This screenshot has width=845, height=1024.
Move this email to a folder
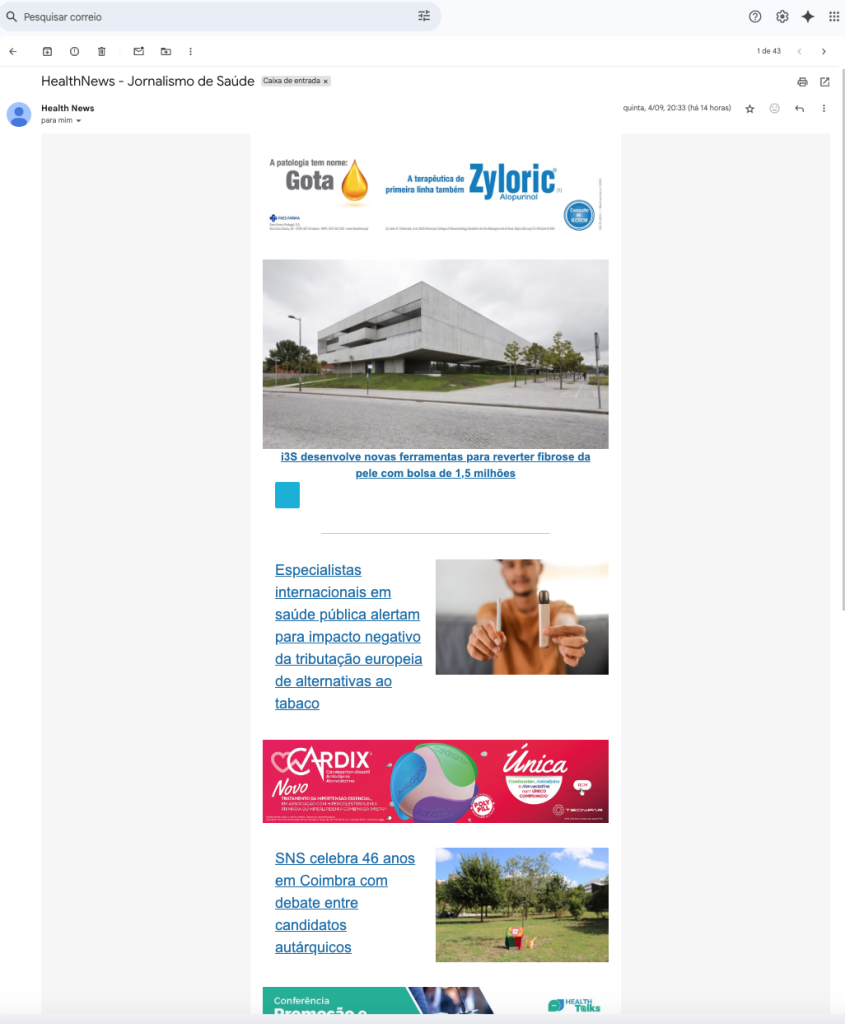[x=165, y=51]
